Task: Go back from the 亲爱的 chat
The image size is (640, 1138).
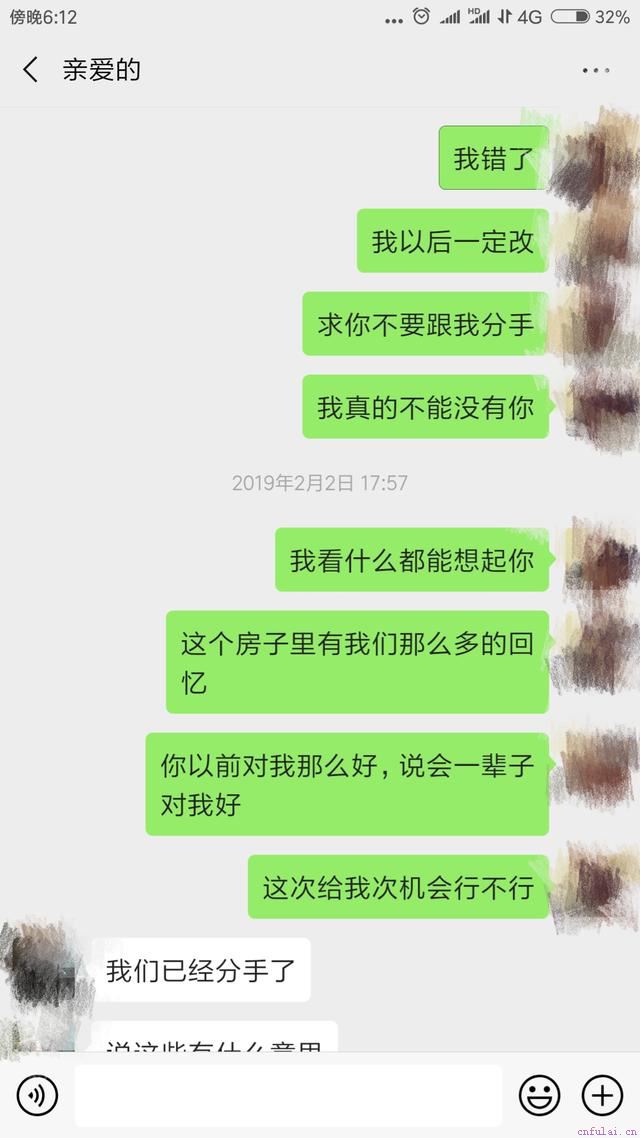Action: click(30, 70)
